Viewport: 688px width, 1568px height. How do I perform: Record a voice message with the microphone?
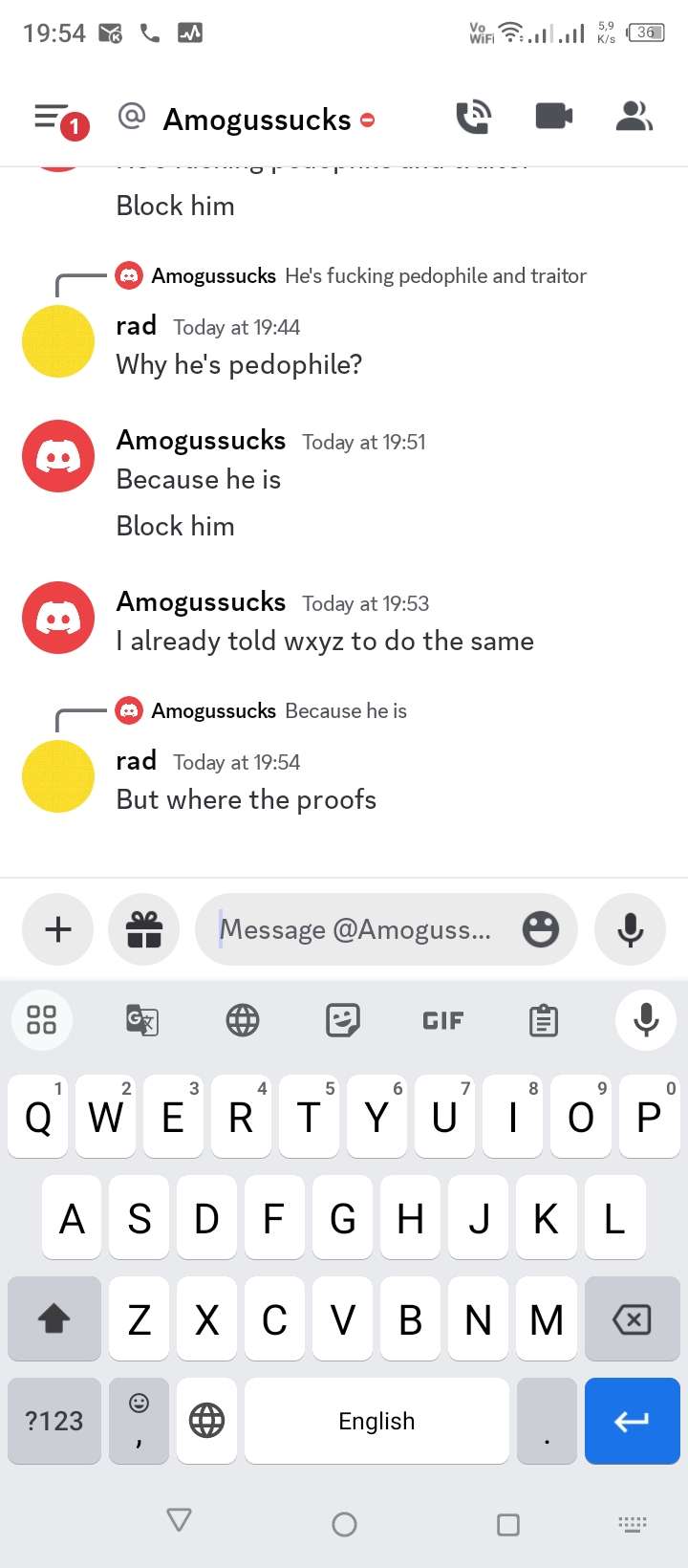pos(630,929)
